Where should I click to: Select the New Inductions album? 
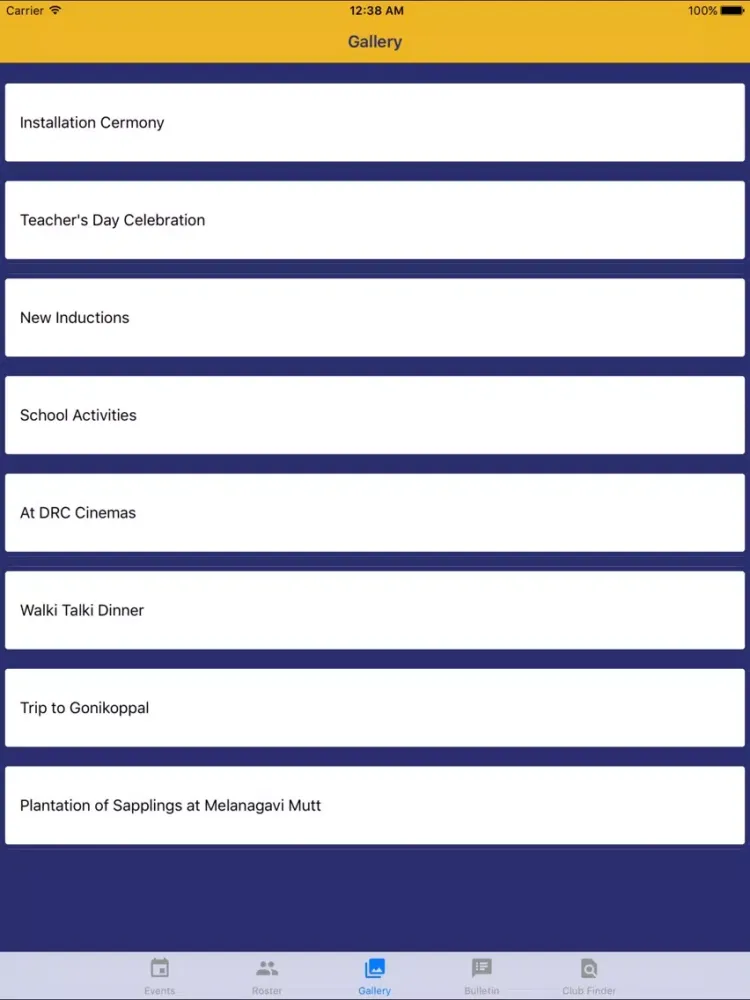coord(375,318)
